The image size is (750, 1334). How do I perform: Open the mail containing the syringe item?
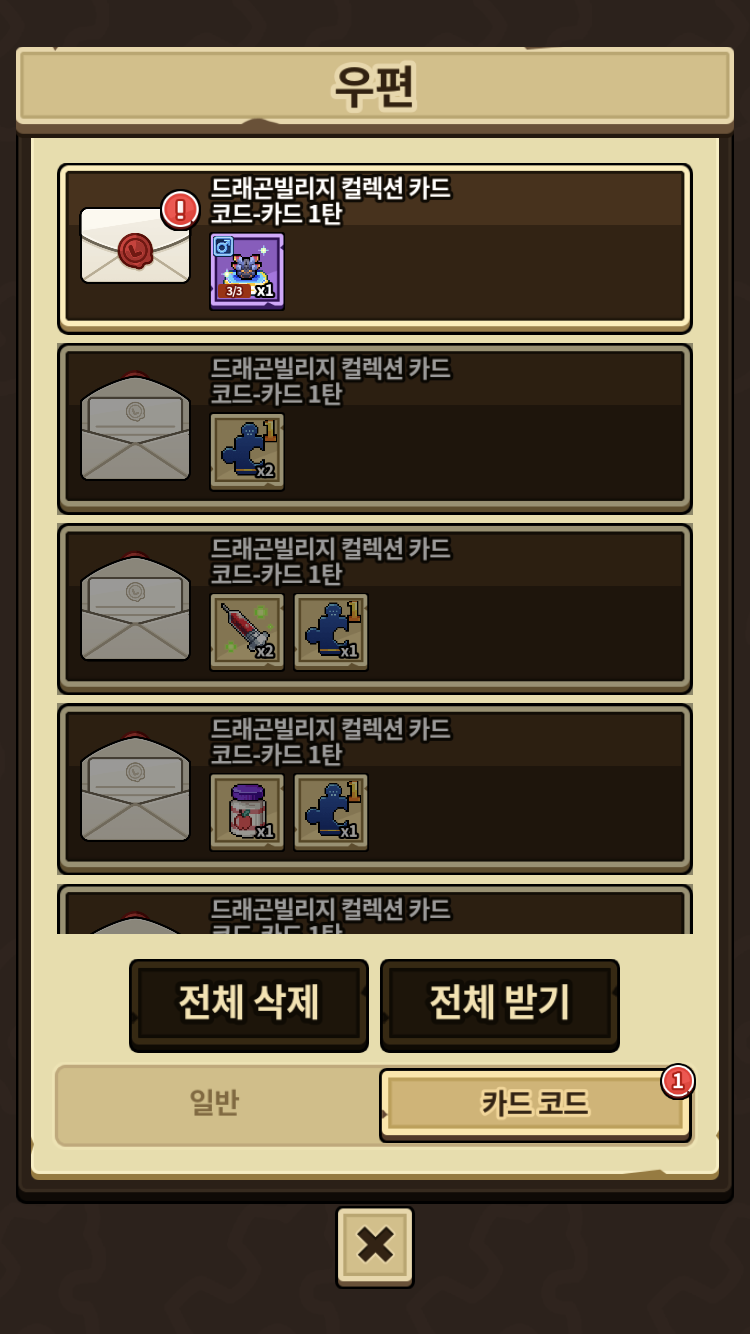coord(374,608)
